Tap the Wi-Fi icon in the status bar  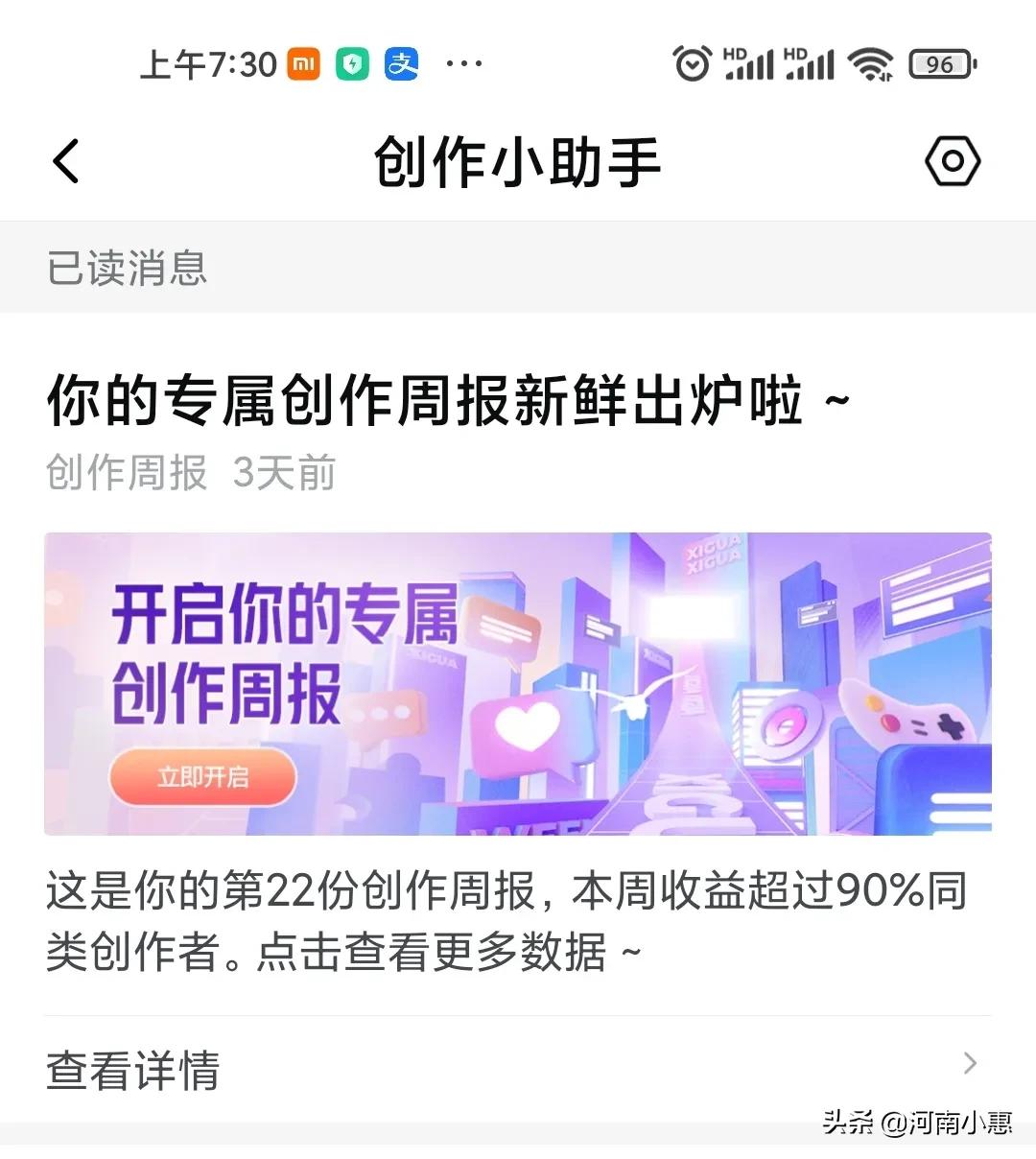869,62
